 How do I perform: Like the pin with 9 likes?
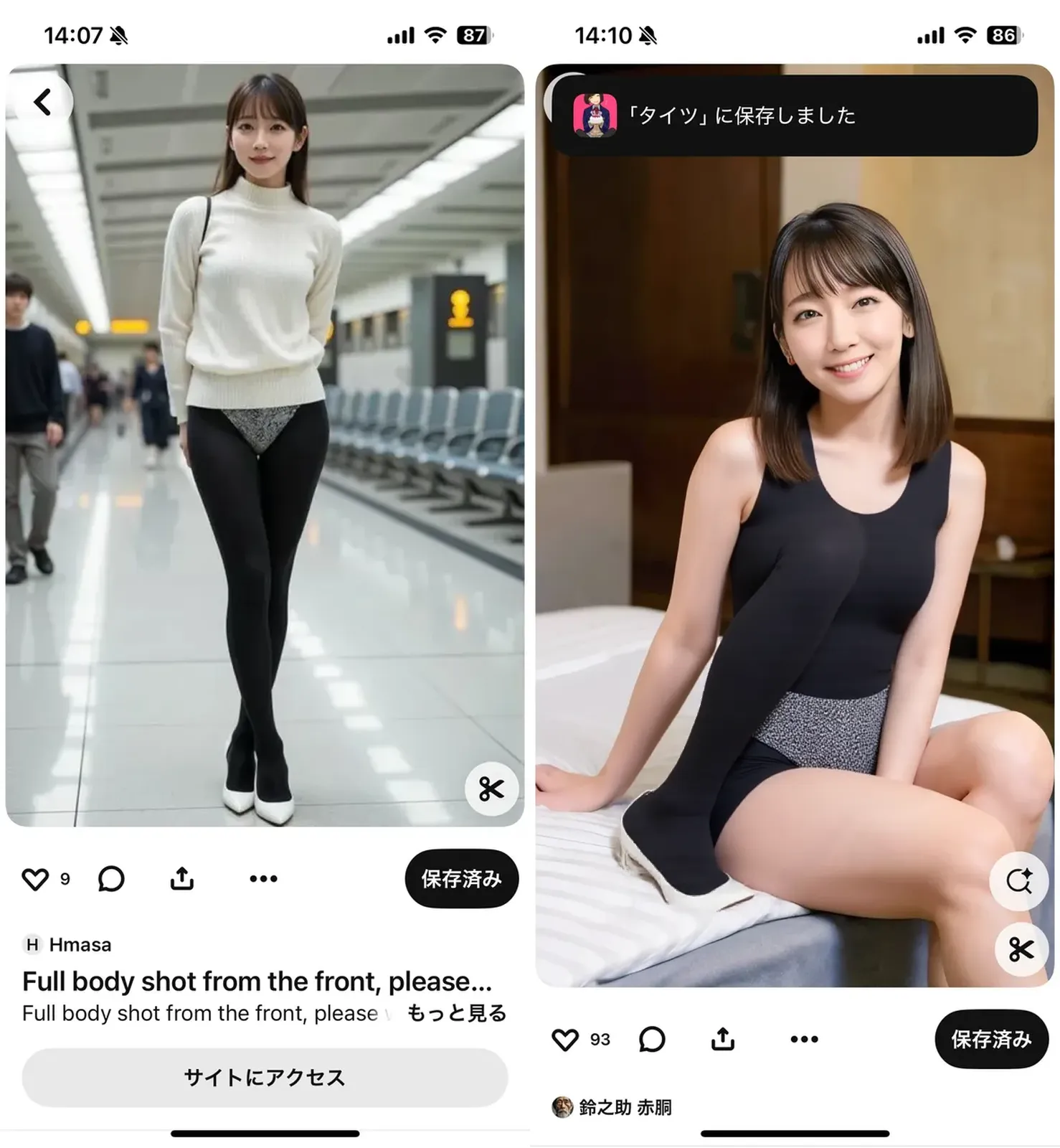[35, 879]
